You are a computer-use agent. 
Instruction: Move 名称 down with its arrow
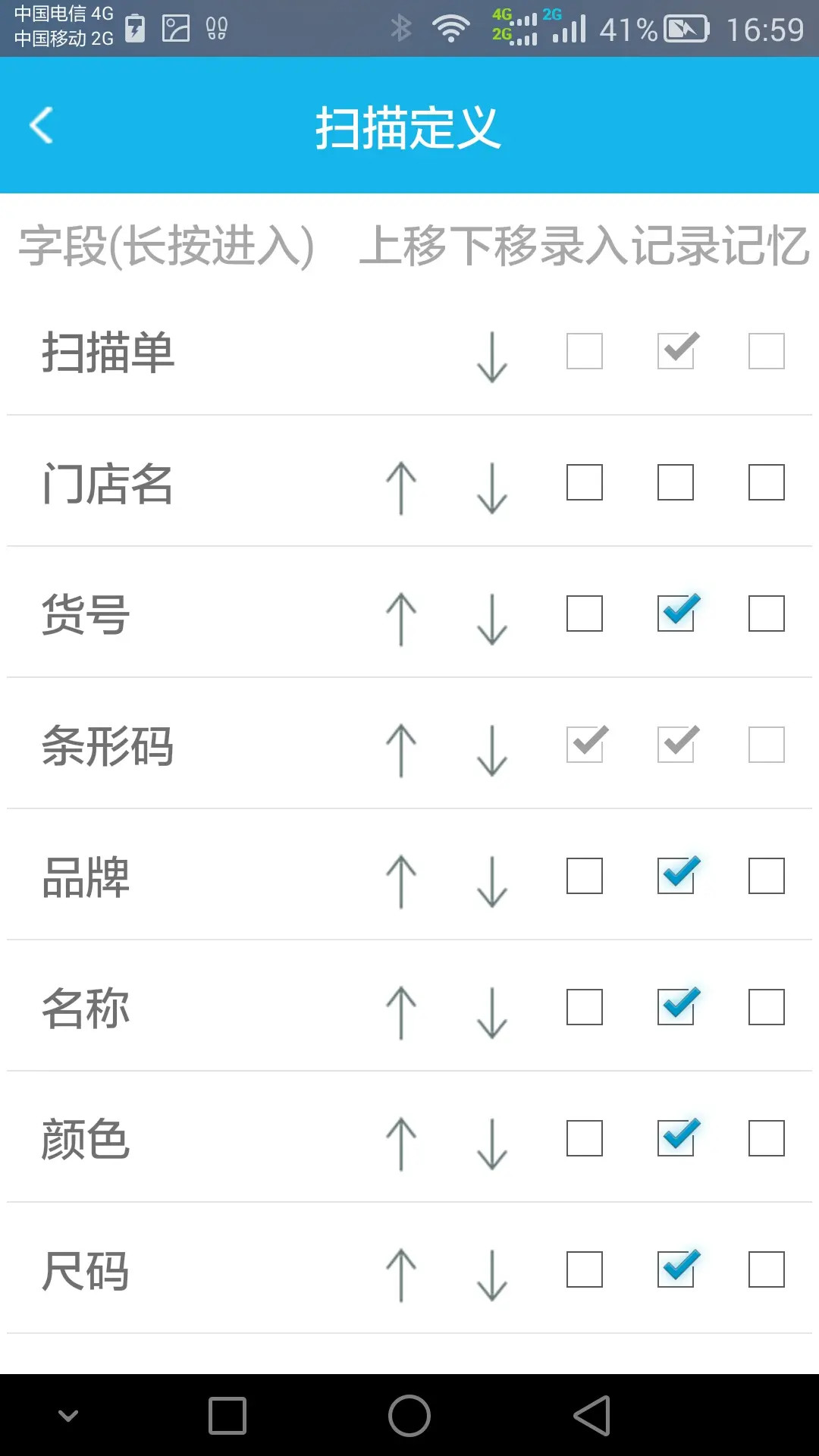coord(492,1013)
